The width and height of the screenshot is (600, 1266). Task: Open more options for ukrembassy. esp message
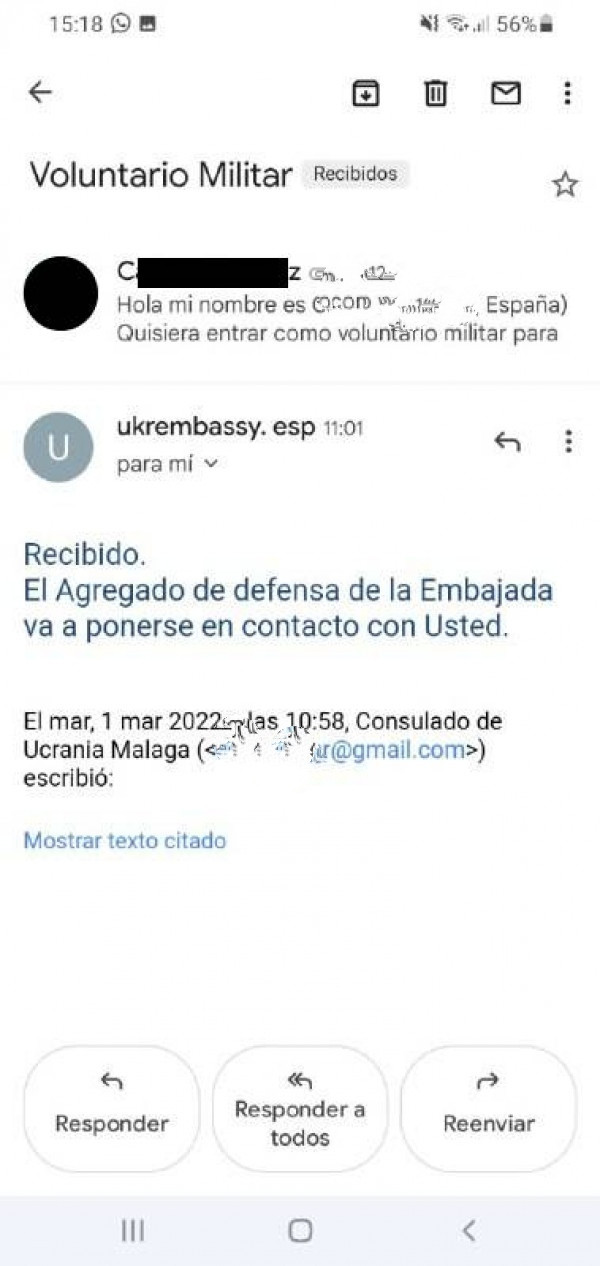click(x=568, y=441)
